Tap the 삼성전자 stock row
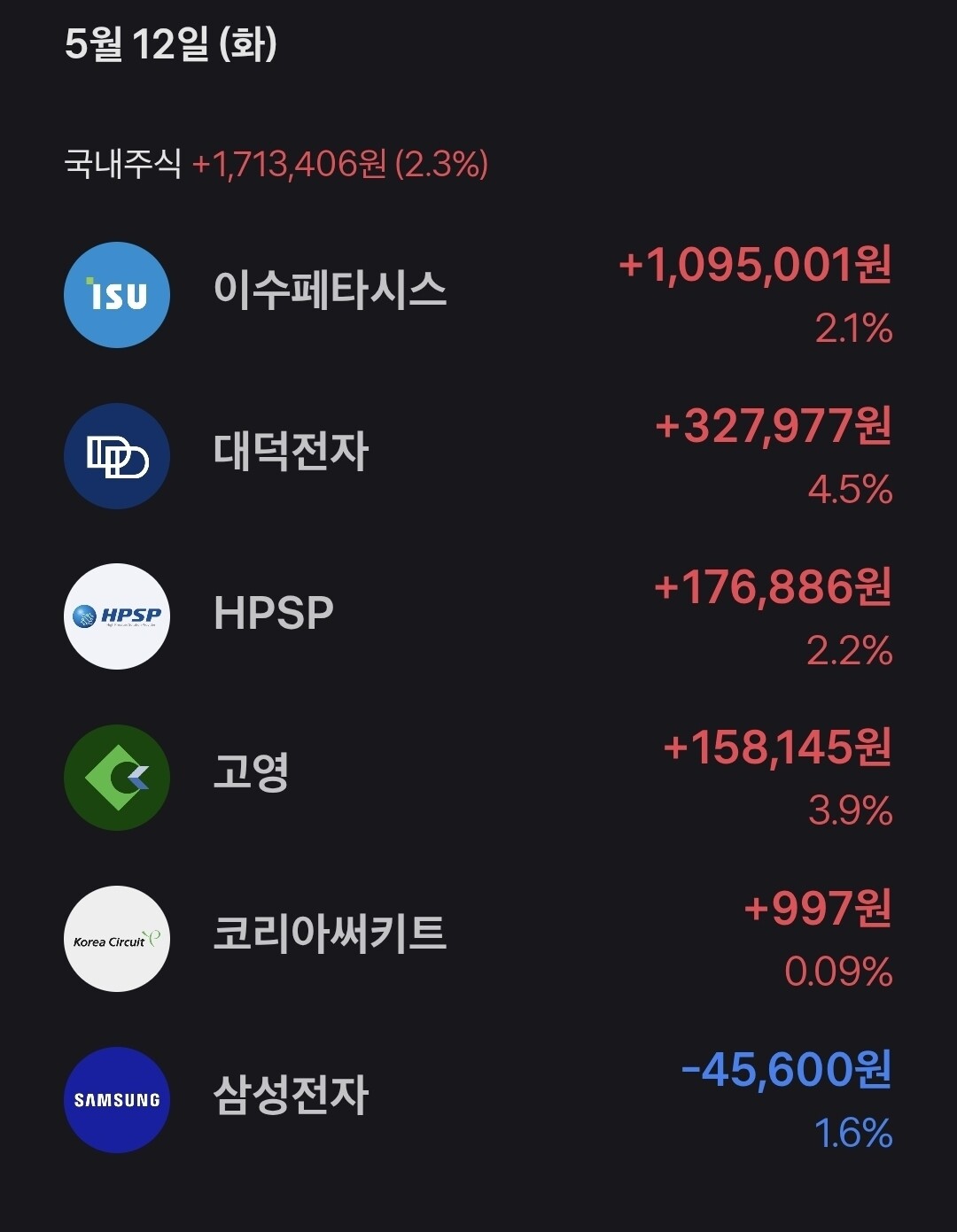 tap(478, 1100)
